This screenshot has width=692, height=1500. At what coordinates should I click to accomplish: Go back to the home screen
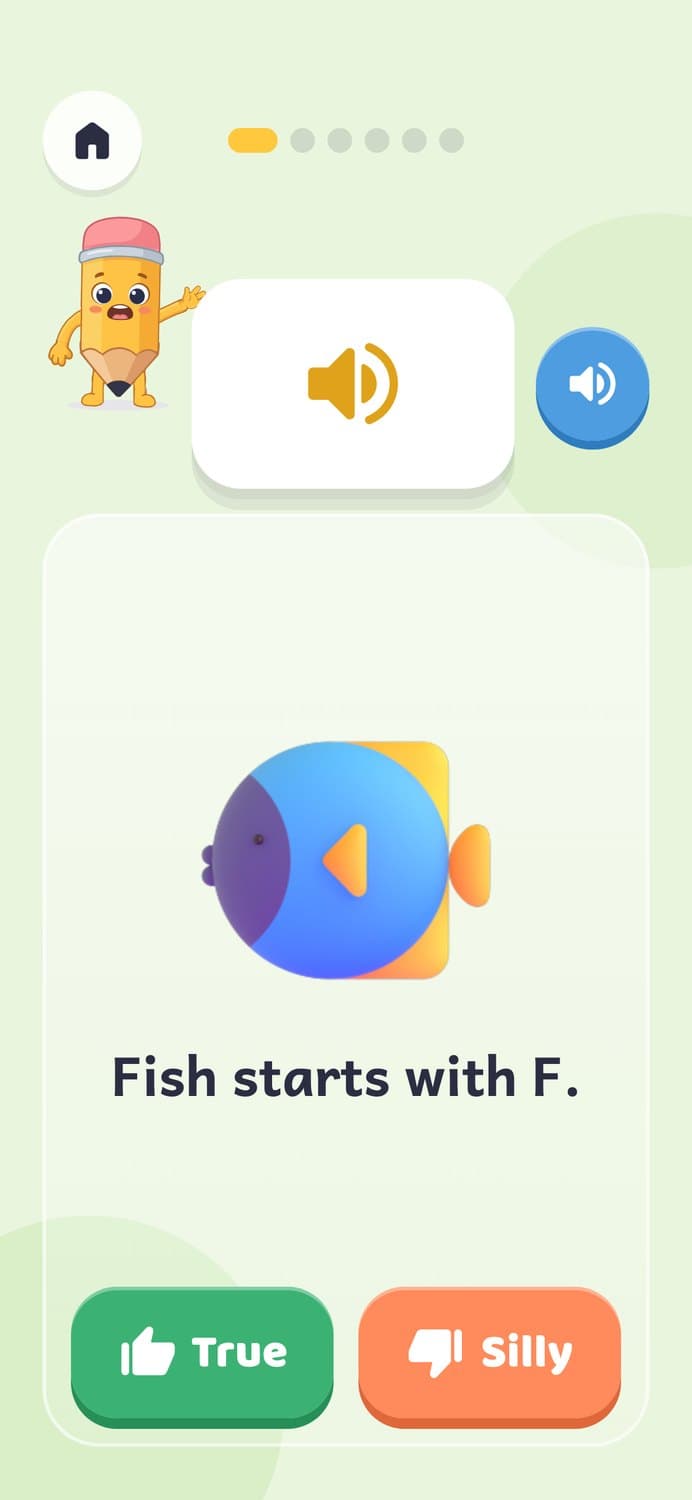[92, 140]
